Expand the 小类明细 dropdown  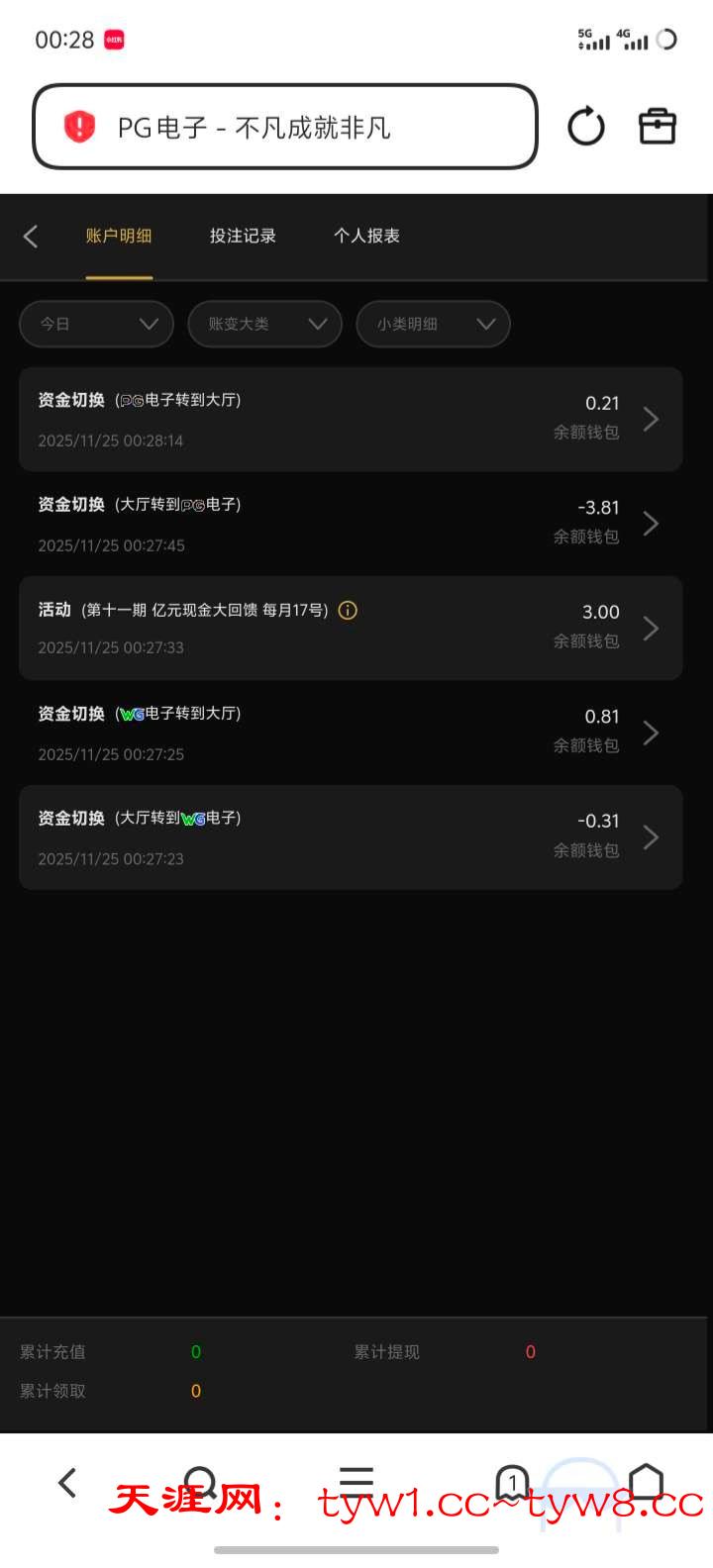[433, 325]
